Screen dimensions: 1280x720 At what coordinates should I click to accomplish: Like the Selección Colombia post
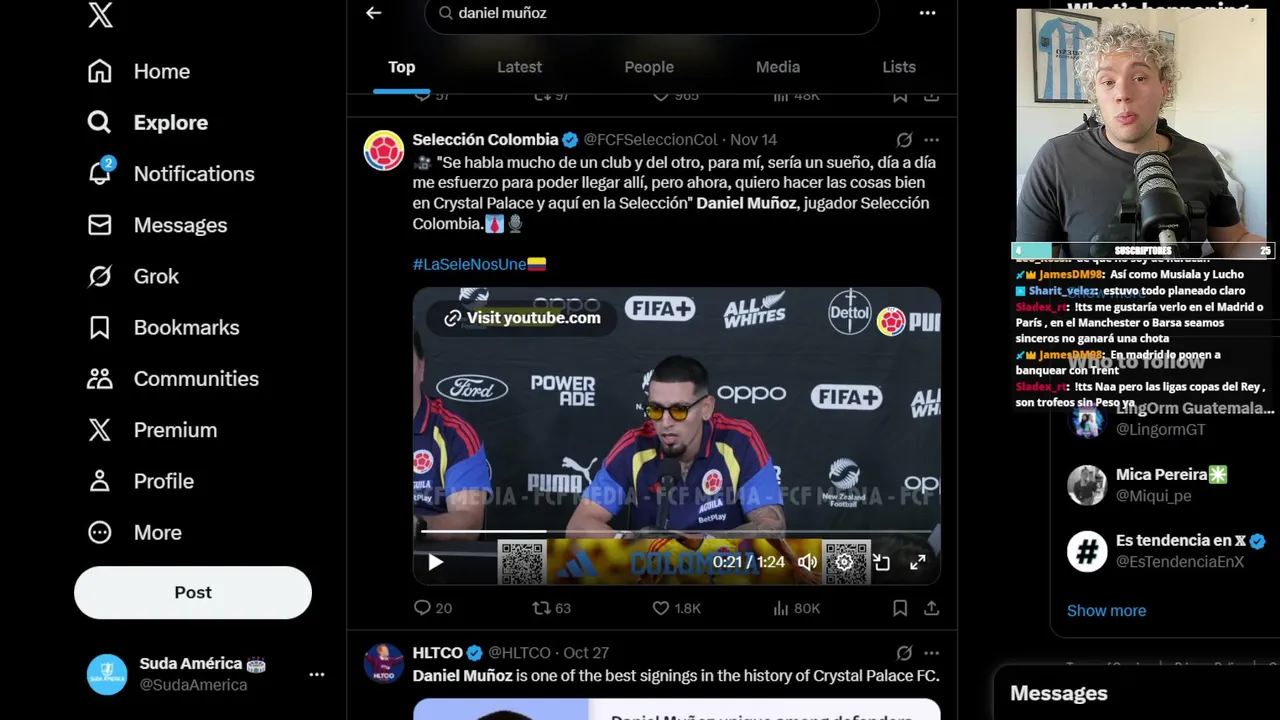pos(661,608)
